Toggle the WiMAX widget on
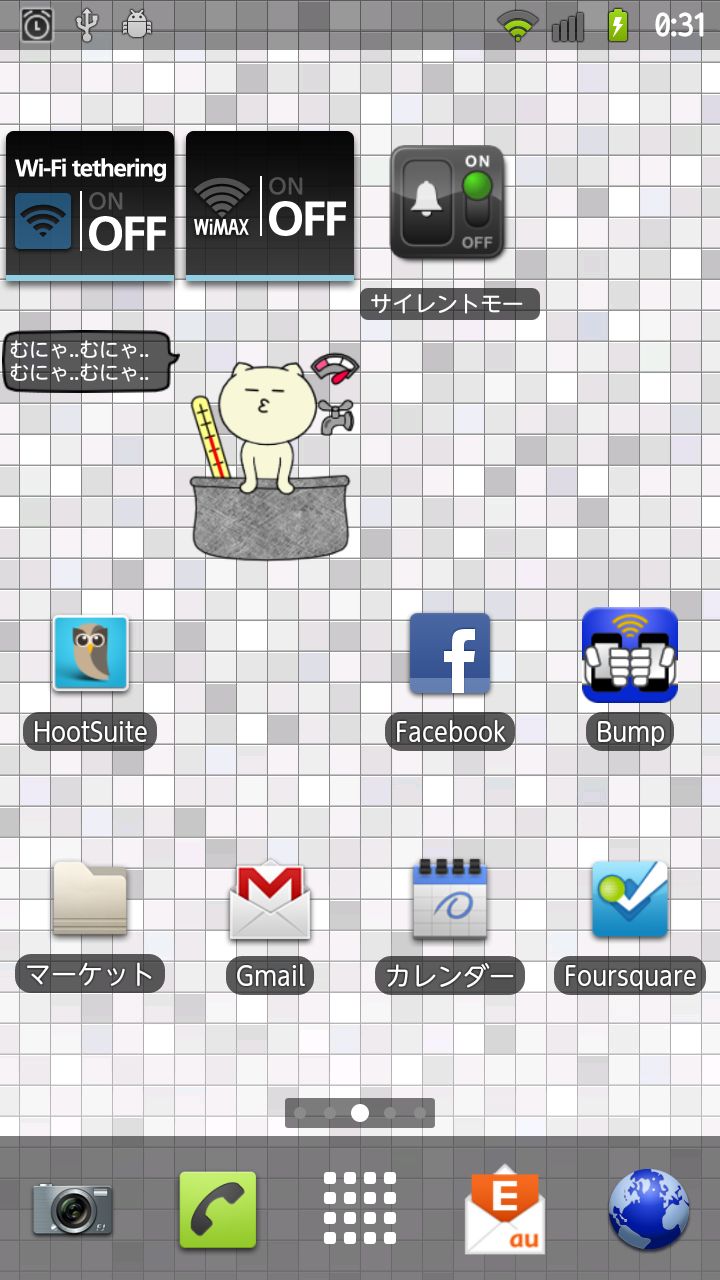720x1280 pixels. coord(270,205)
